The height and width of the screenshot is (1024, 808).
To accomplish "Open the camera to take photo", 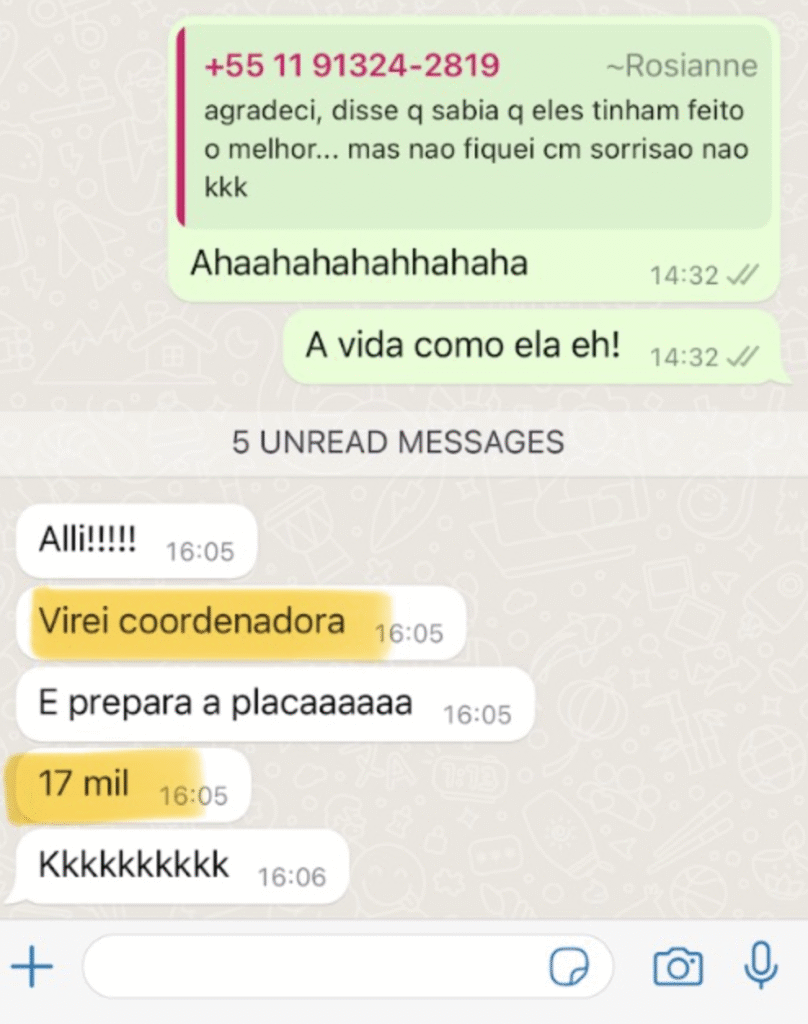I will coord(678,967).
